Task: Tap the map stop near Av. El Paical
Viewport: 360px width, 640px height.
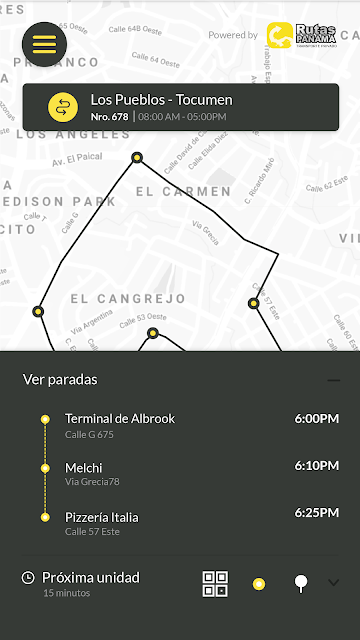Action: 137,158
